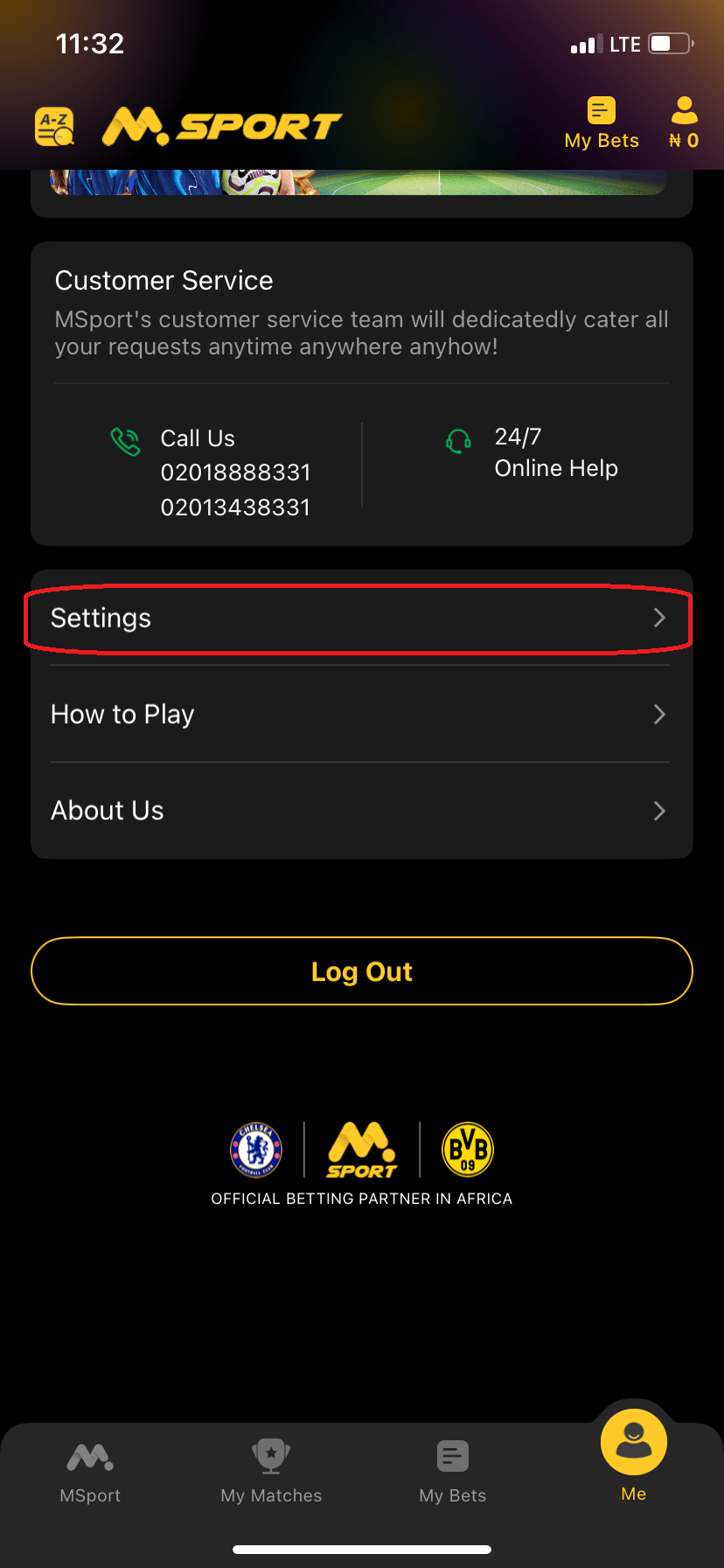The height and width of the screenshot is (1568, 724).
Task: Switch to the My Matches tab
Action: 271,1472
